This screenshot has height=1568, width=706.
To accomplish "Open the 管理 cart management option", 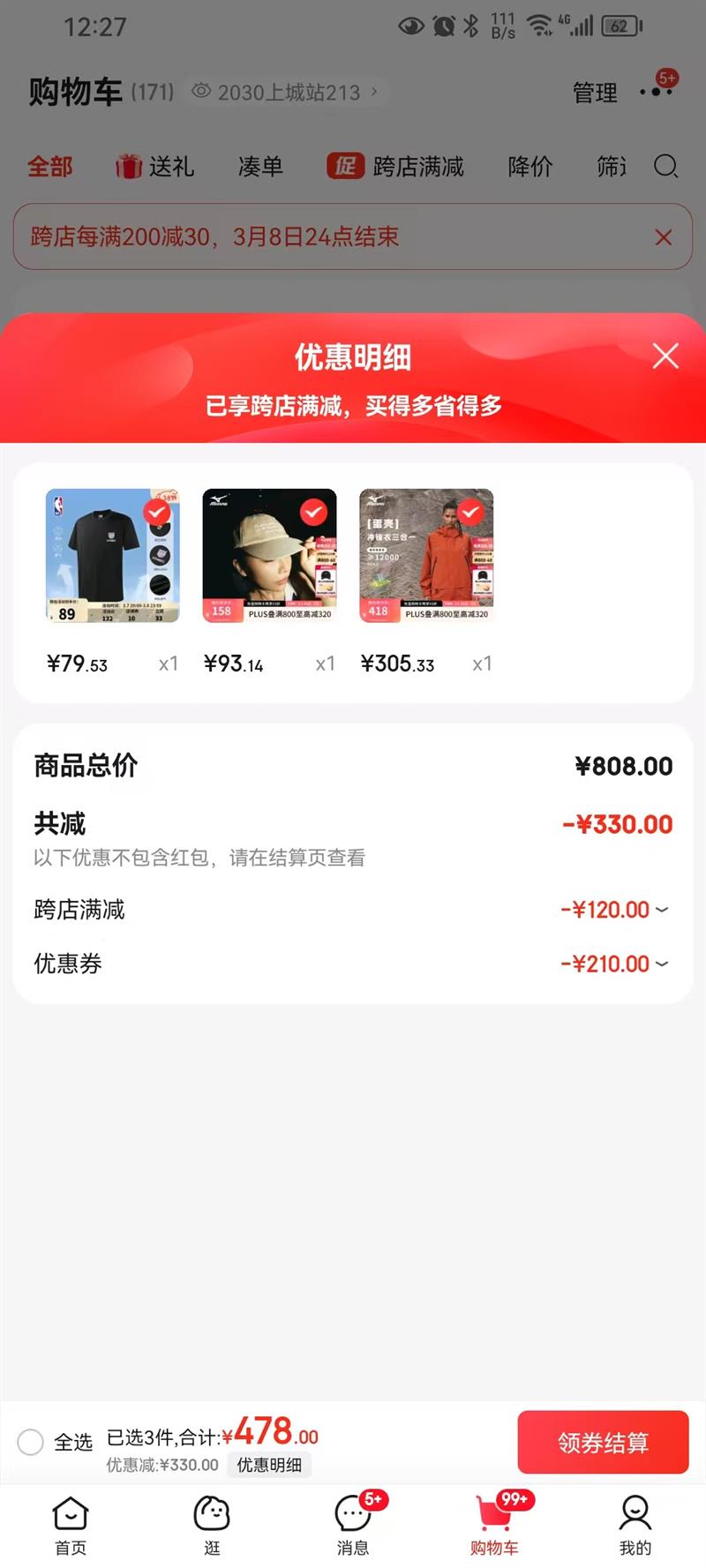I will [x=595, y=93].
